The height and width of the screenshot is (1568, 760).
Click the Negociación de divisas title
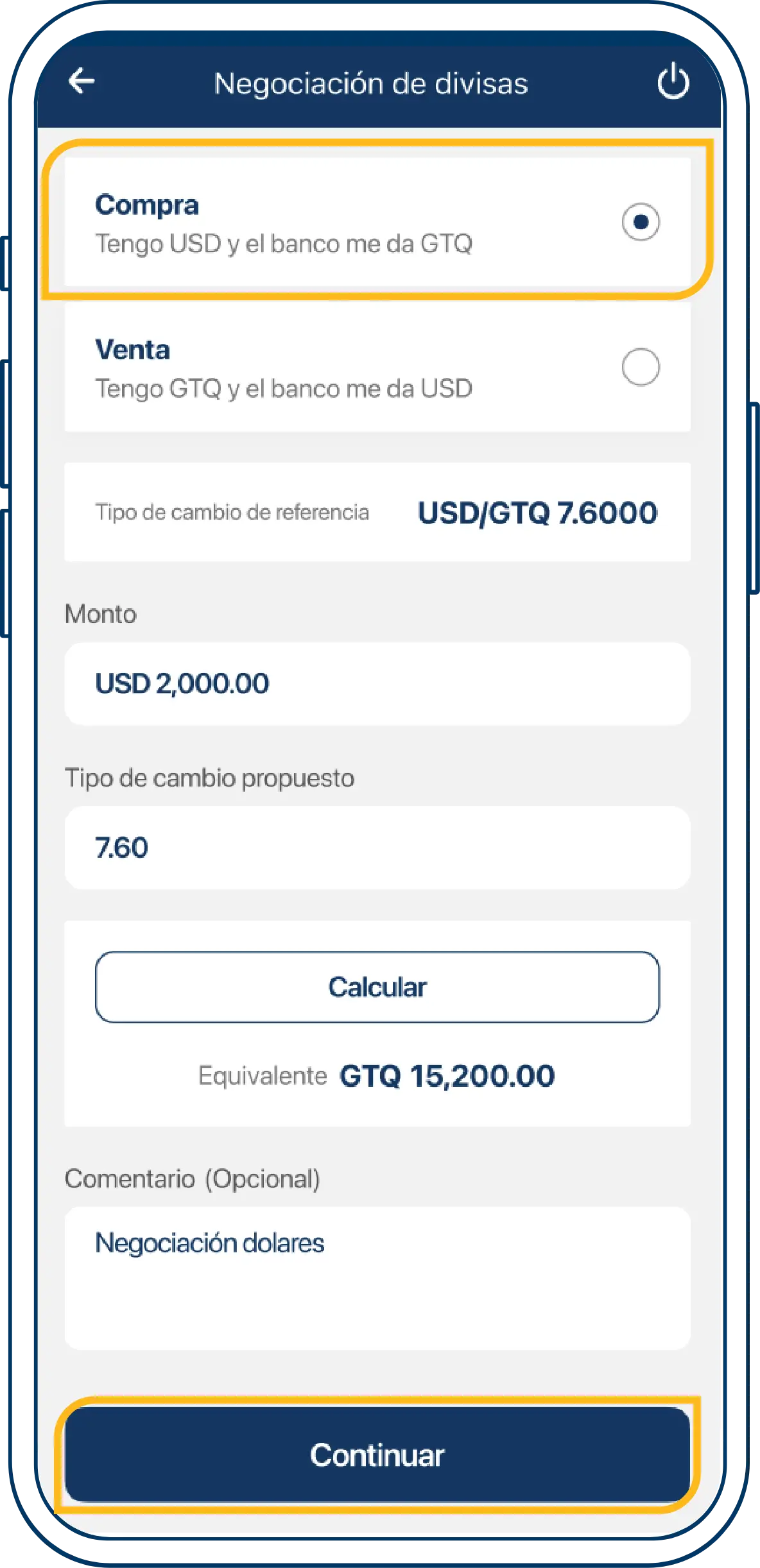click(371, 82)
